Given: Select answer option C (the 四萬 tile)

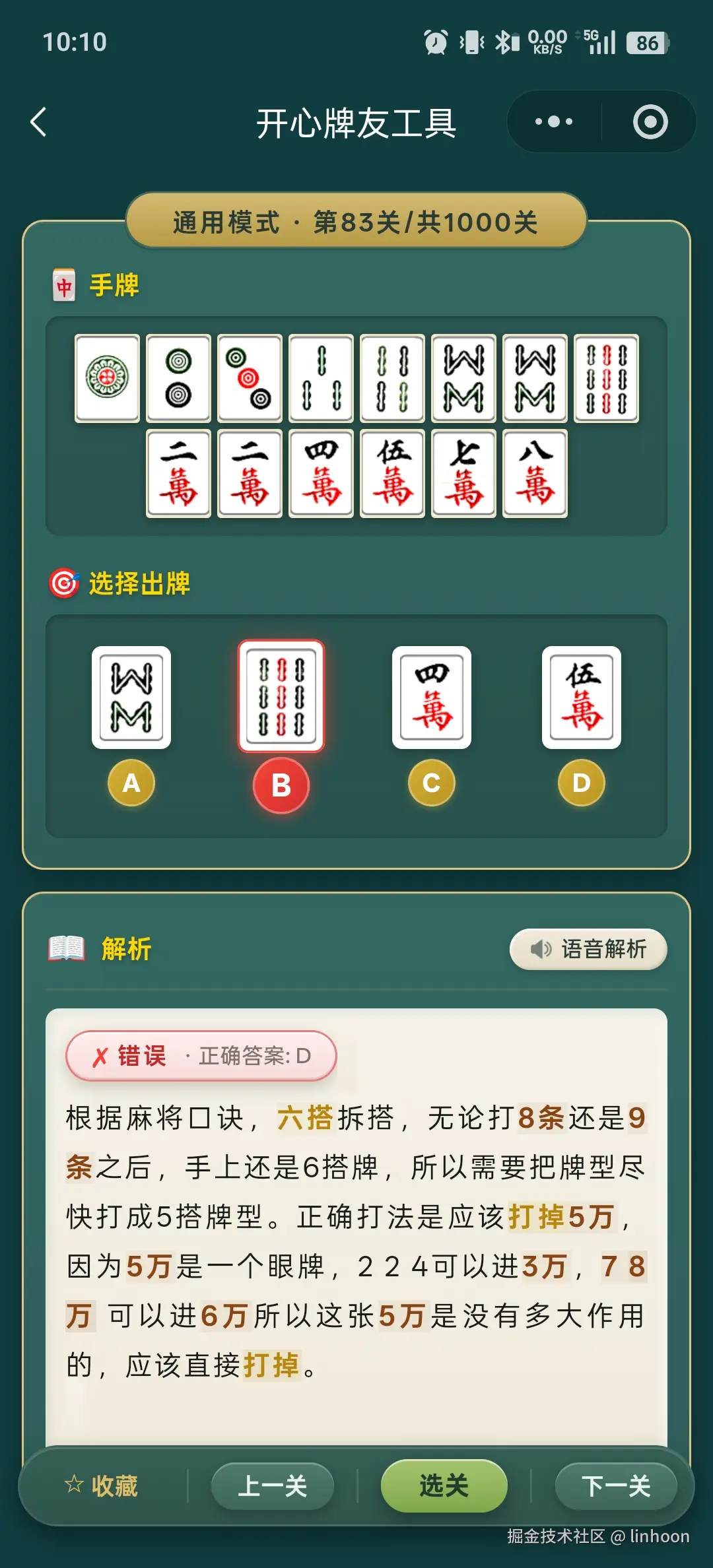Looking at the screenshot, I should click(x=431, y=698).
